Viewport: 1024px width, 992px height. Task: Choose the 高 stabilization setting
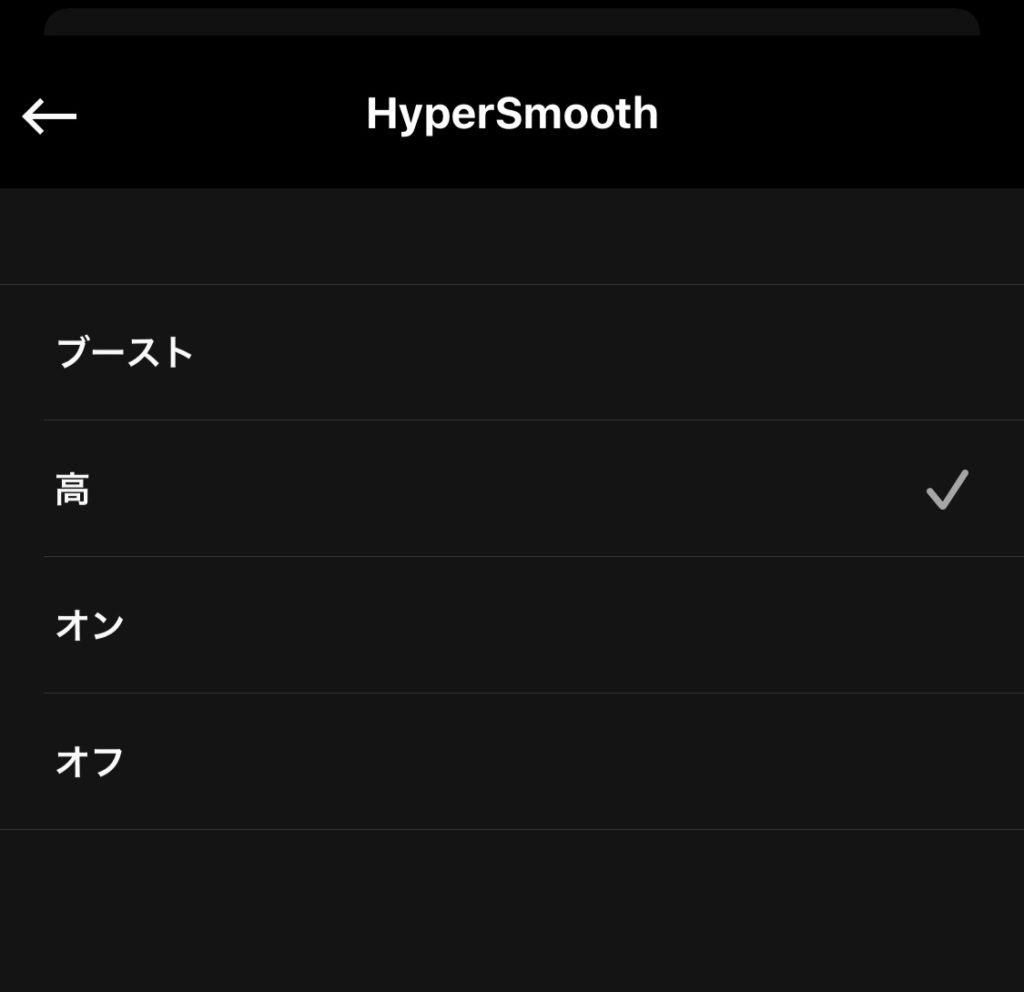click(73, 490)
